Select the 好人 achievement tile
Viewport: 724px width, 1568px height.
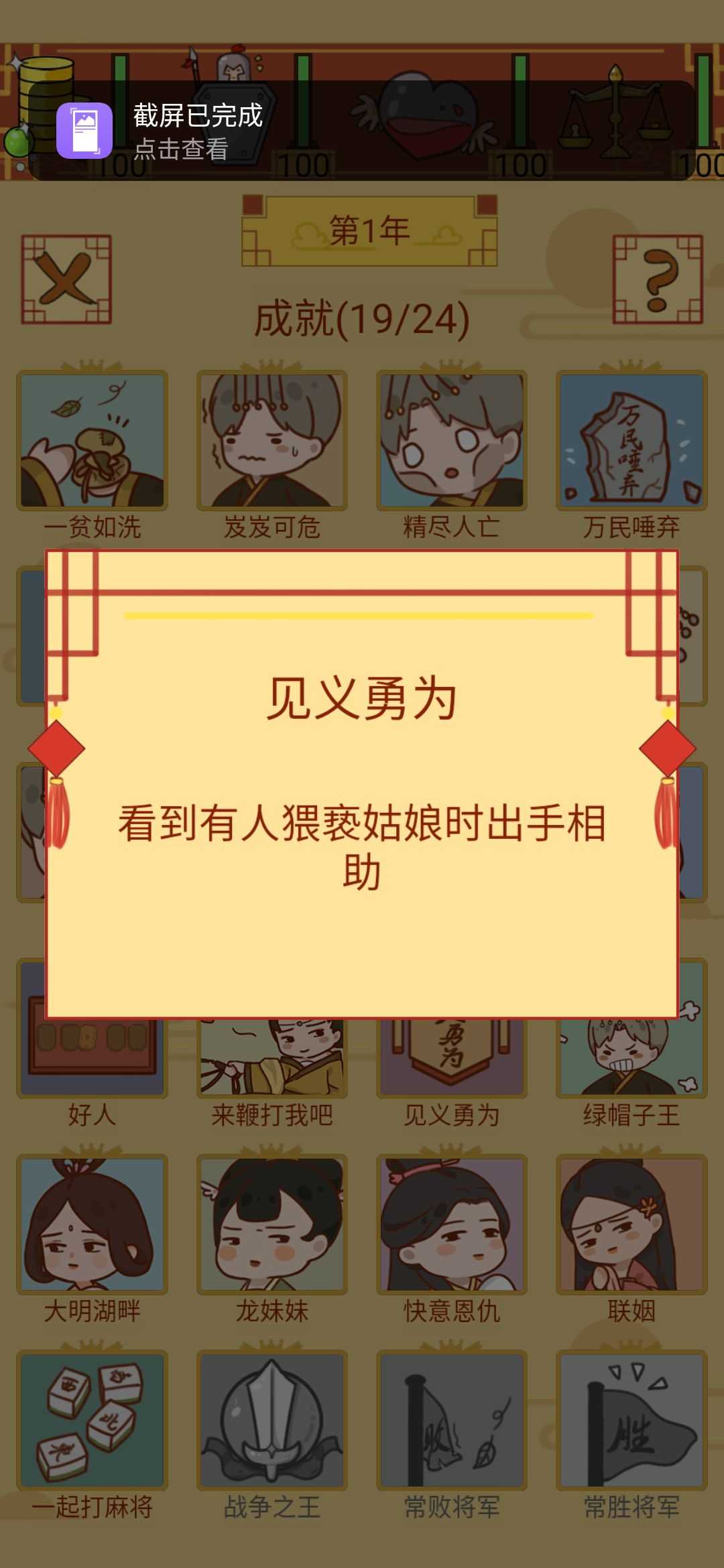pos(93,1055)
